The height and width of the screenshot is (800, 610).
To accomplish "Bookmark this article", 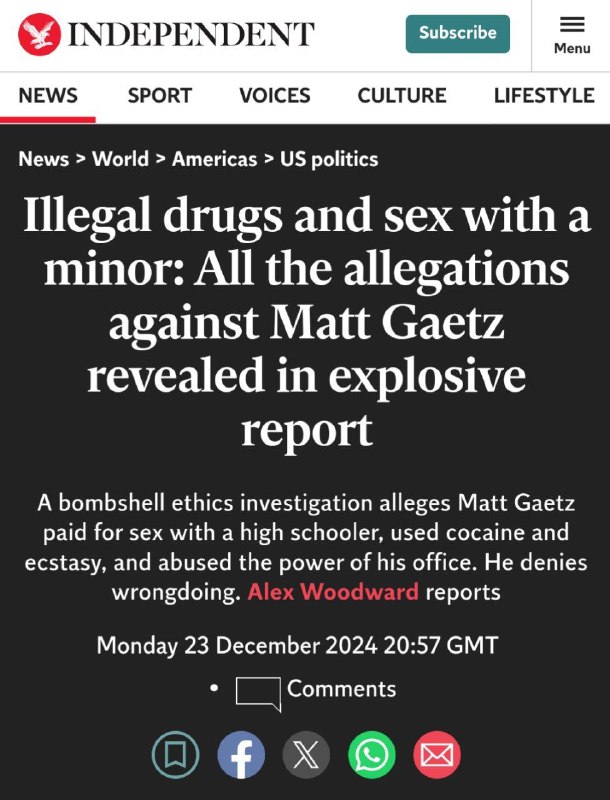I will point(175,755).
